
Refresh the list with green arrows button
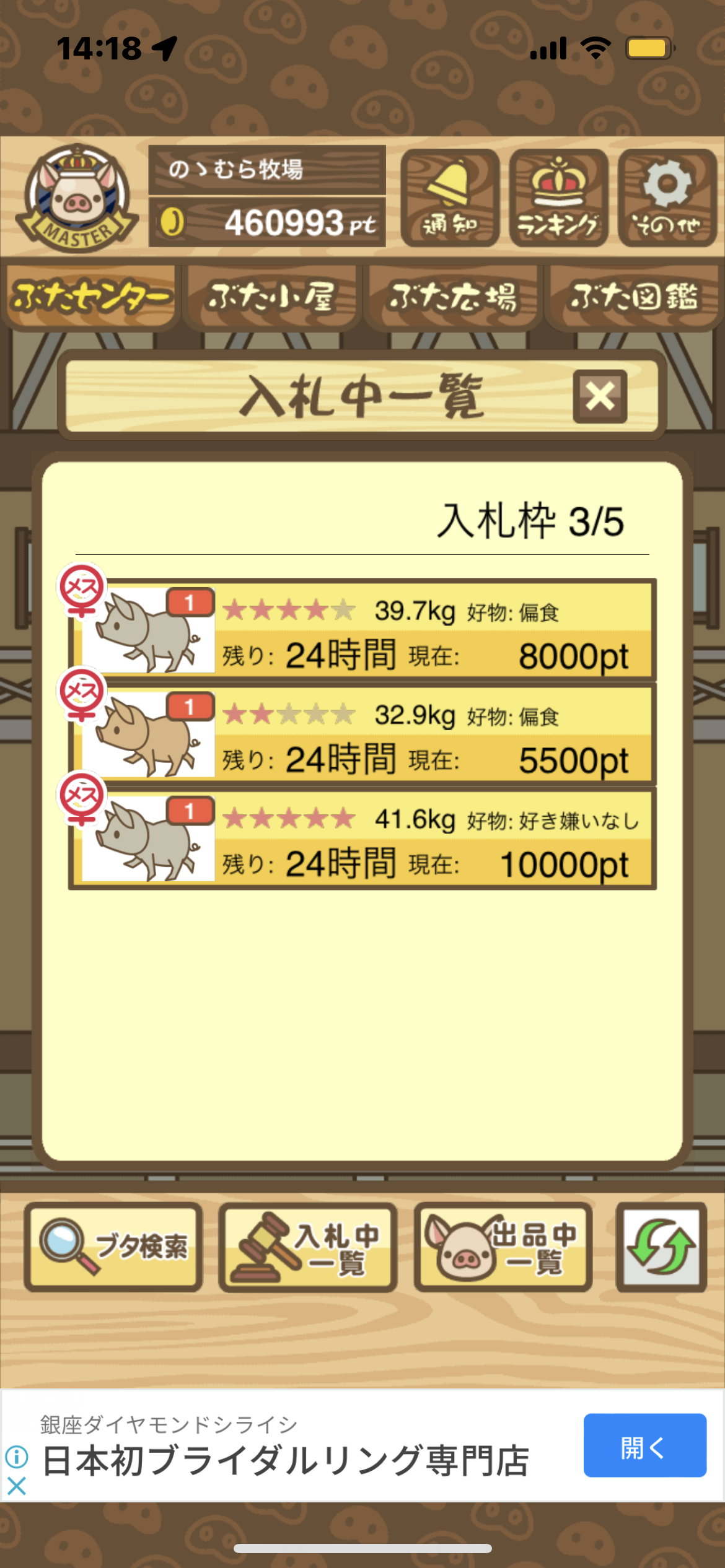point(661,1247)
